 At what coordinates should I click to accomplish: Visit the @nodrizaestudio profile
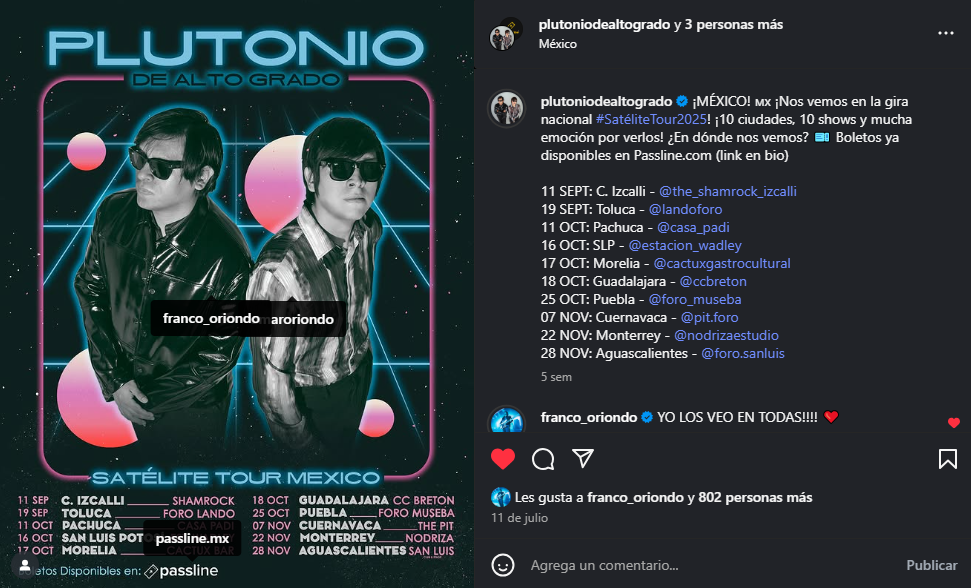726,335
